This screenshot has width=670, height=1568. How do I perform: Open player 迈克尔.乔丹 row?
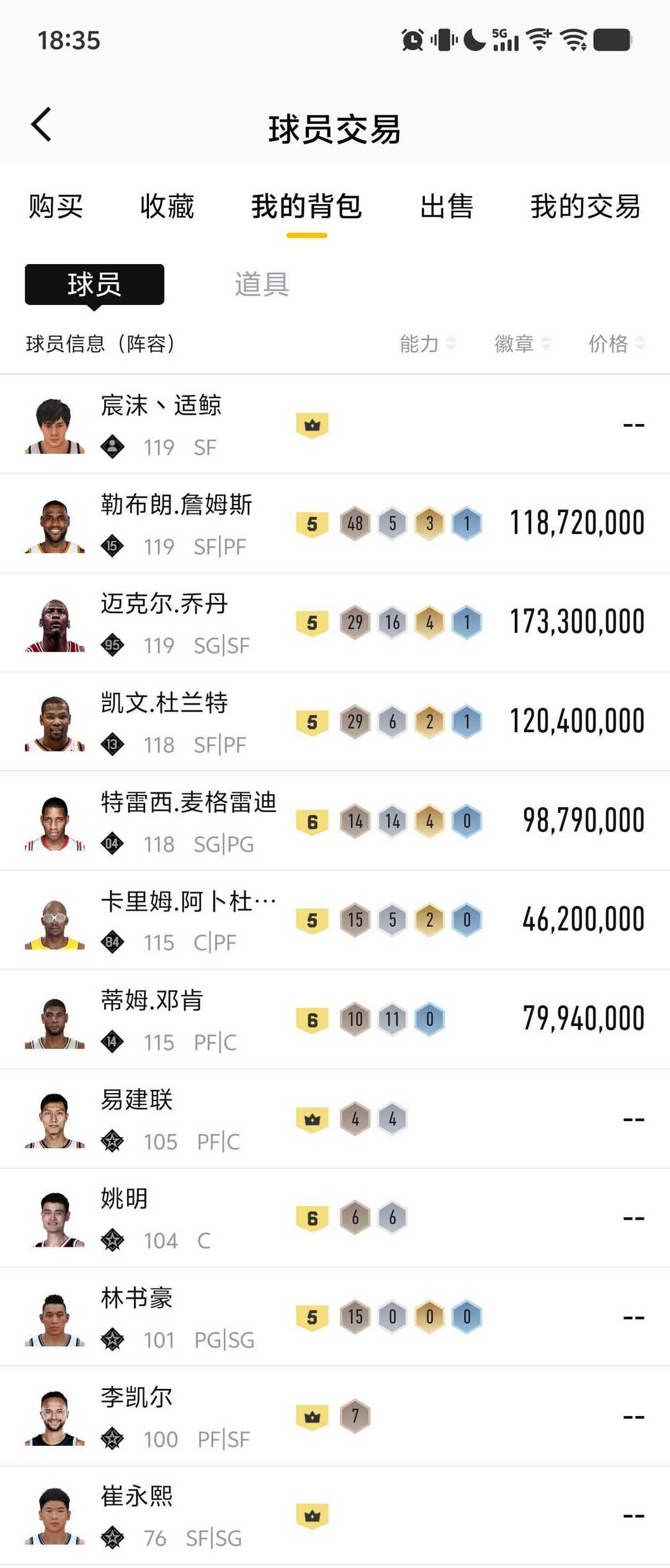tap(335, 623)
